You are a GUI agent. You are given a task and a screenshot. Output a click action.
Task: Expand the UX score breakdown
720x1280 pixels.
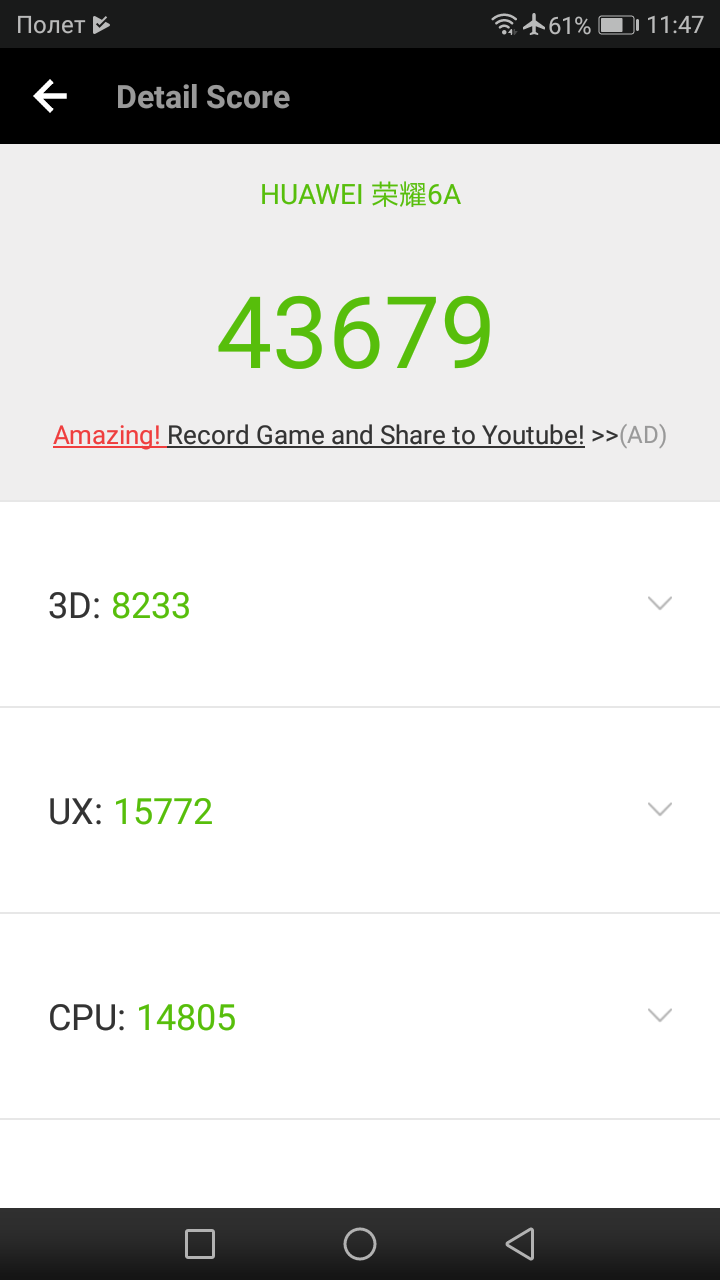(x=360, y=810)
